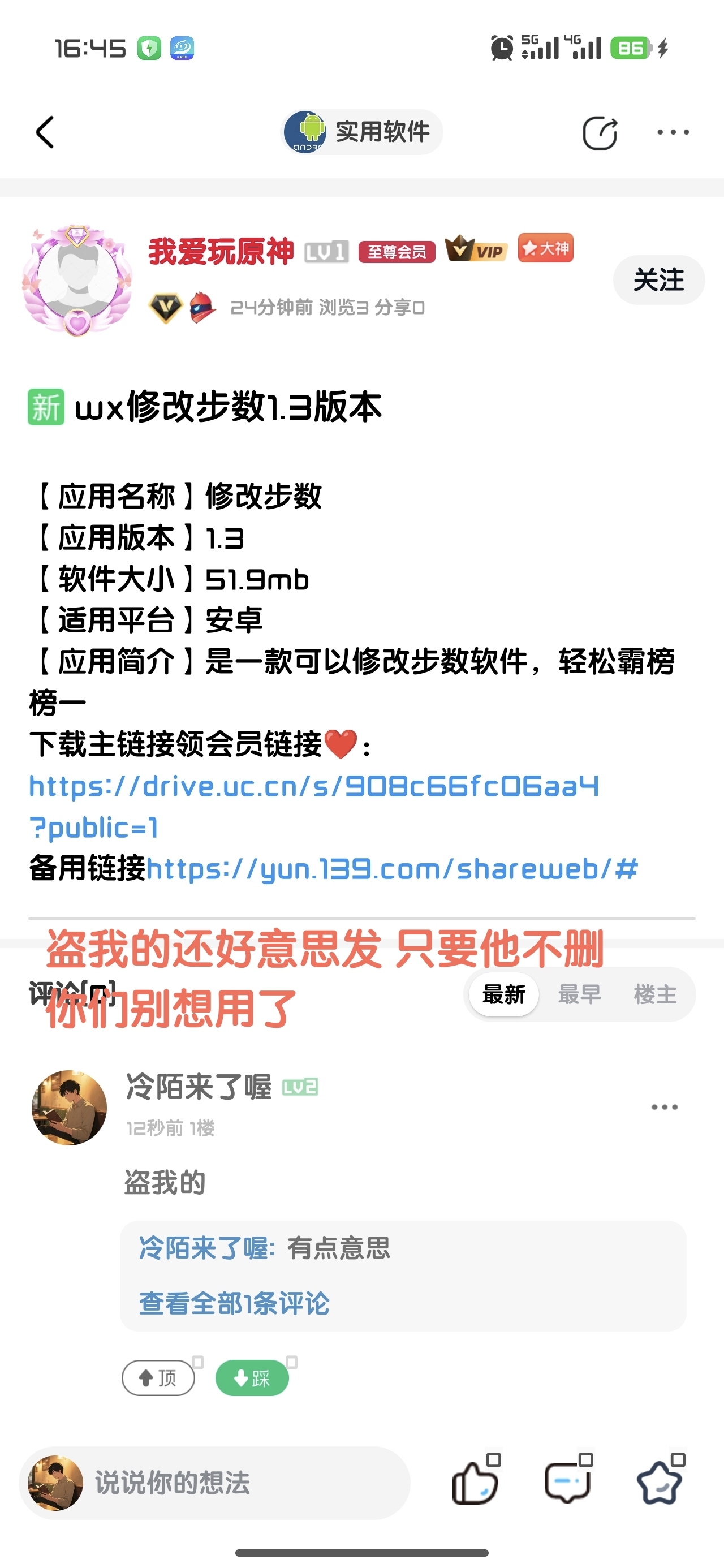The image size is (724, 1568).
Task: Follow the author with 关注
Action: click(658, 280)
